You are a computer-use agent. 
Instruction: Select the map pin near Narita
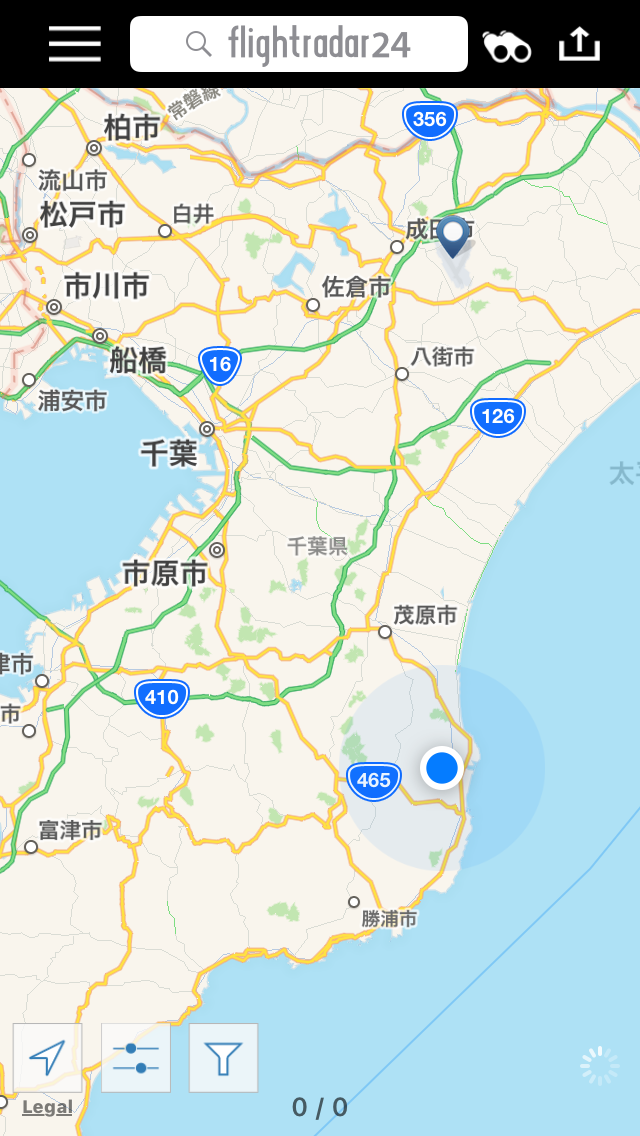coord(453,236)
